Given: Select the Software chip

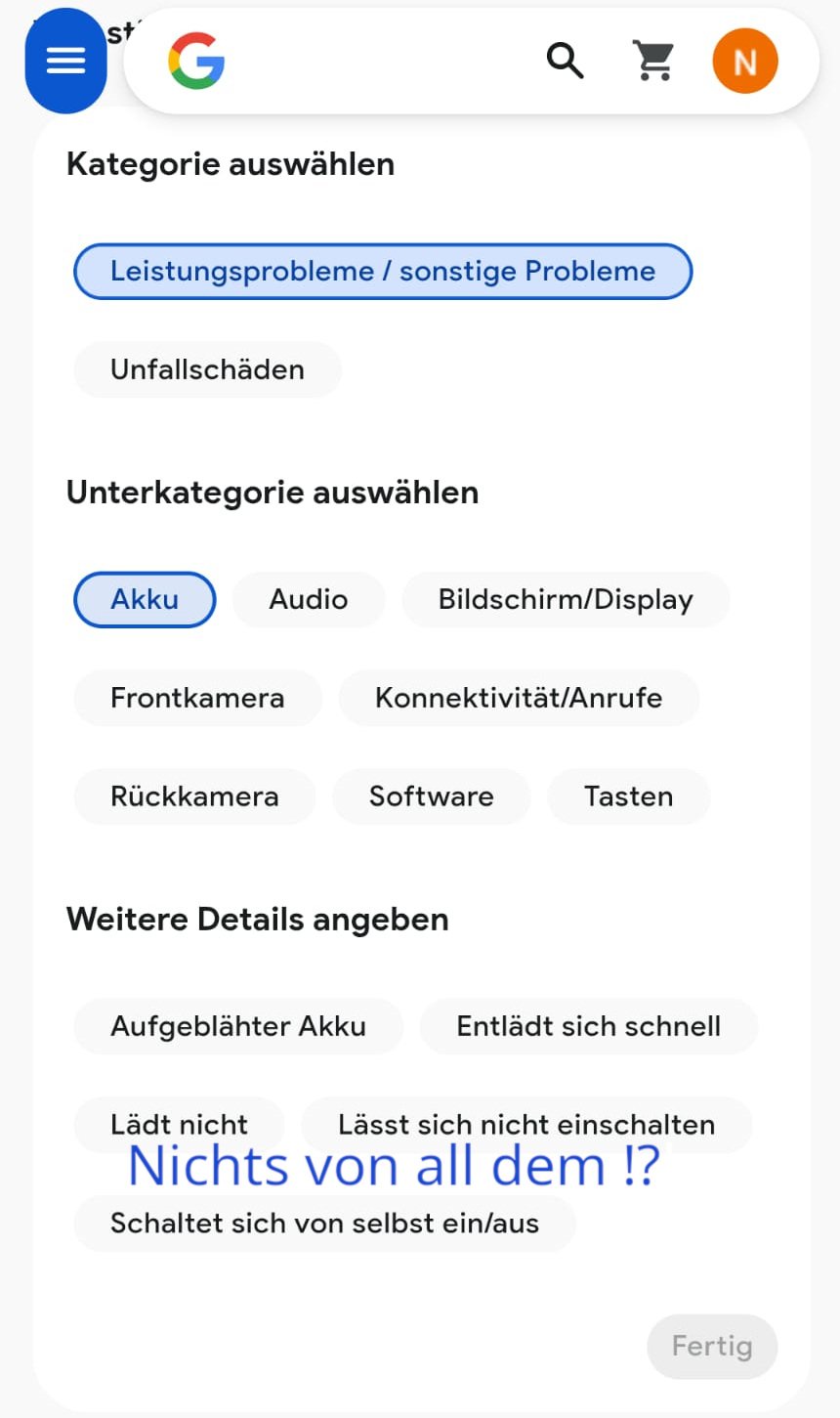Looking at the screenshot, I should tap(432, 796).
